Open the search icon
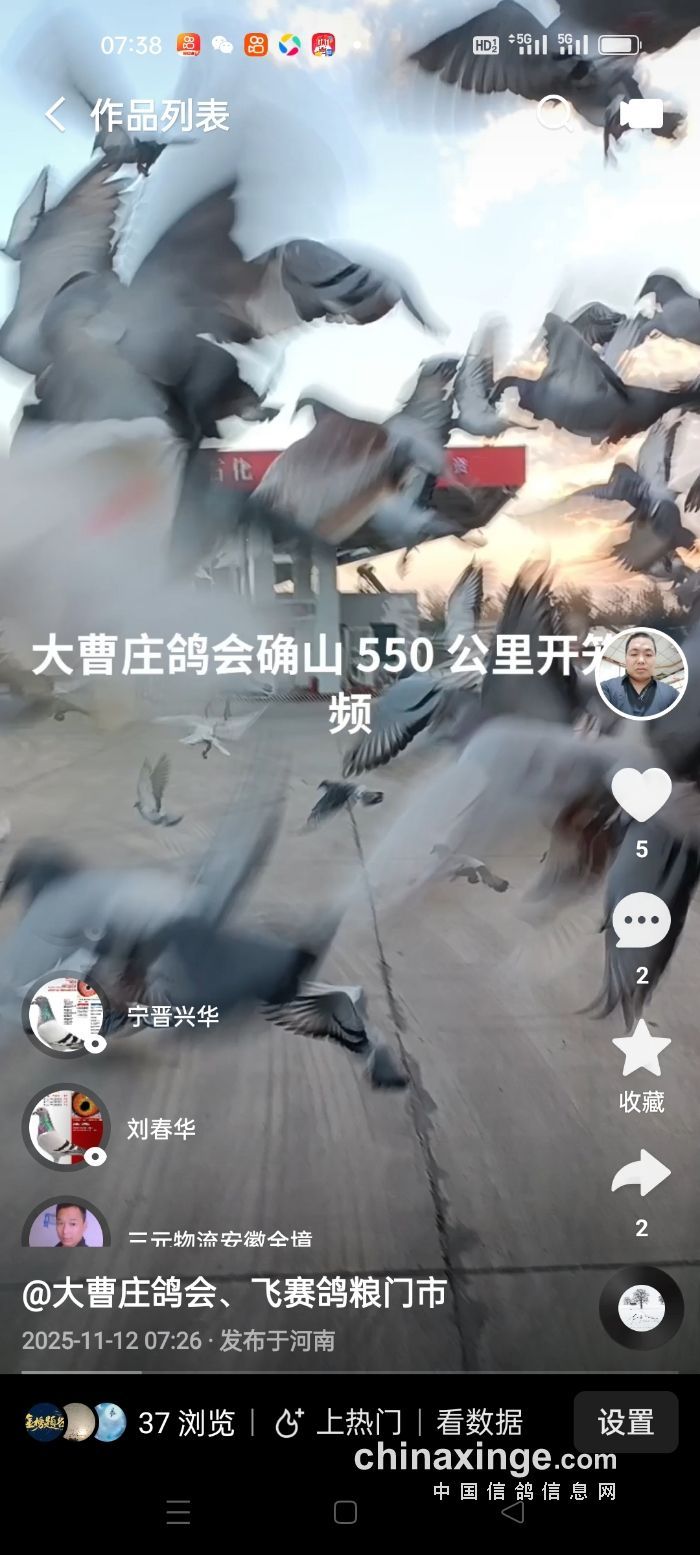This screenshot has height=1555, width=700. coord(554,114)
